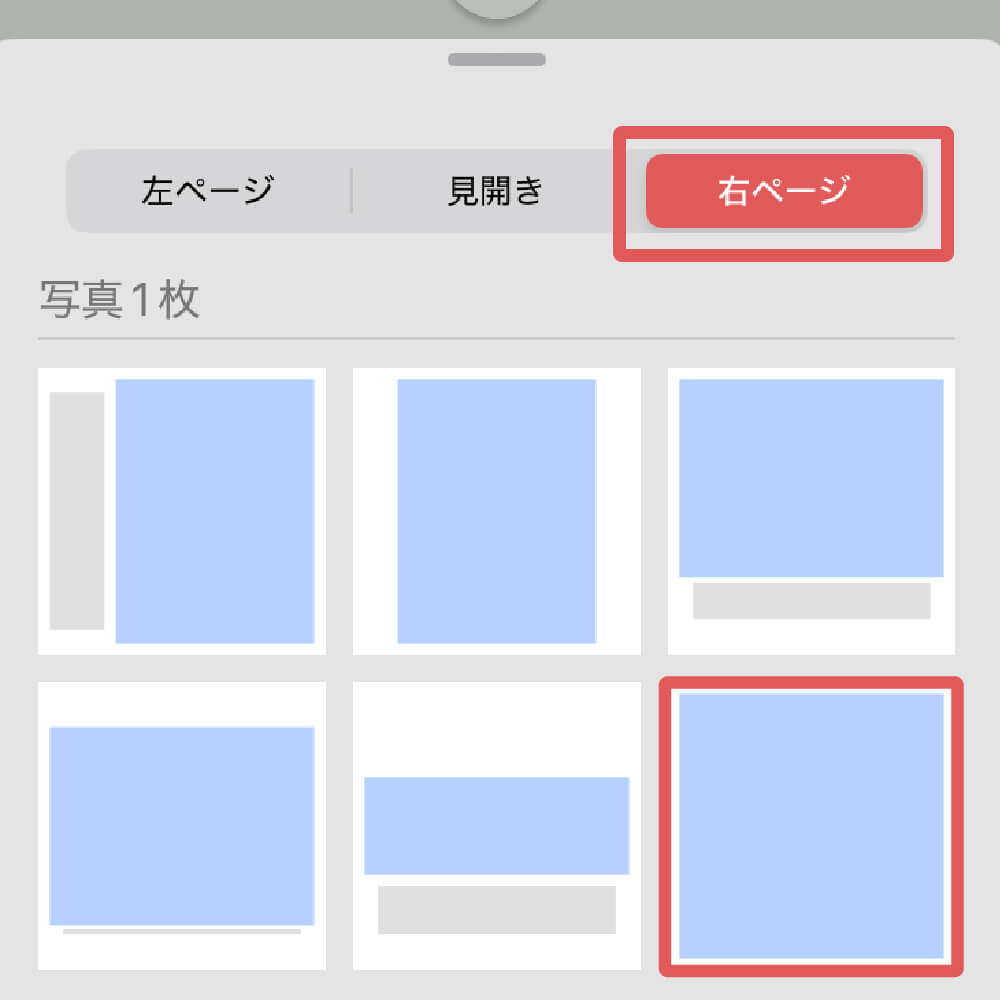Pick landscape photo layout with thin caption line
Screen dimensions: 1000x1000
point(182,826)
